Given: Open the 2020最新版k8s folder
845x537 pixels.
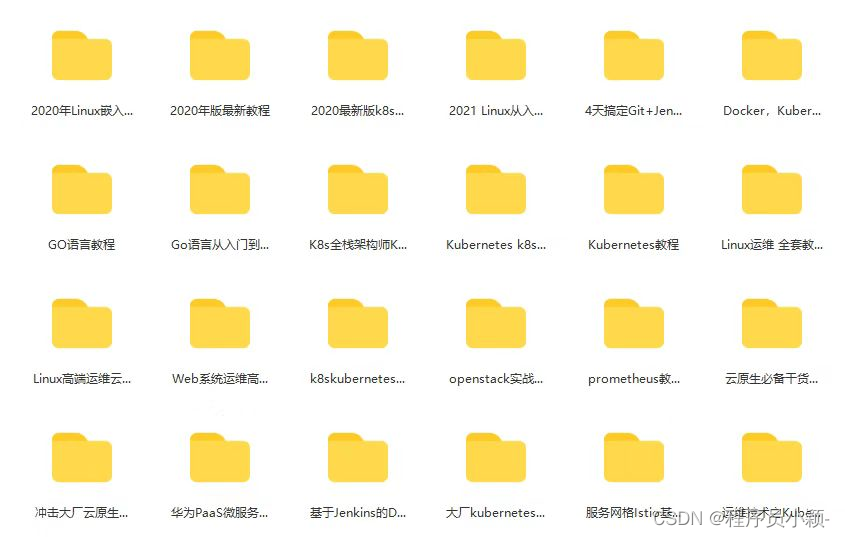Looking at the screenshot, I should pyautogui.click(x=358, y=56).
